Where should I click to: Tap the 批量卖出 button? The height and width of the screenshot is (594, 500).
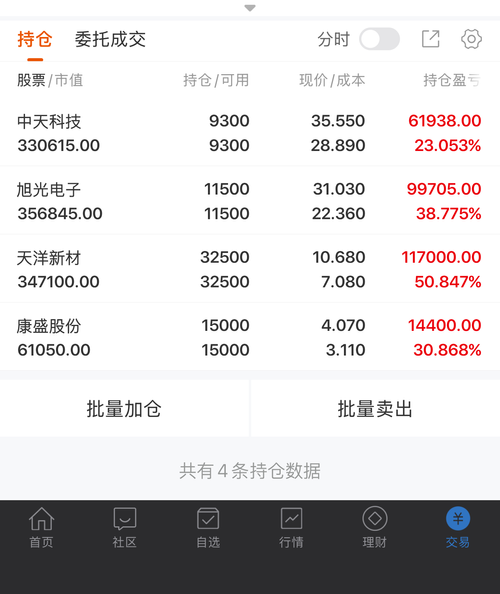[x=375, y=409]
